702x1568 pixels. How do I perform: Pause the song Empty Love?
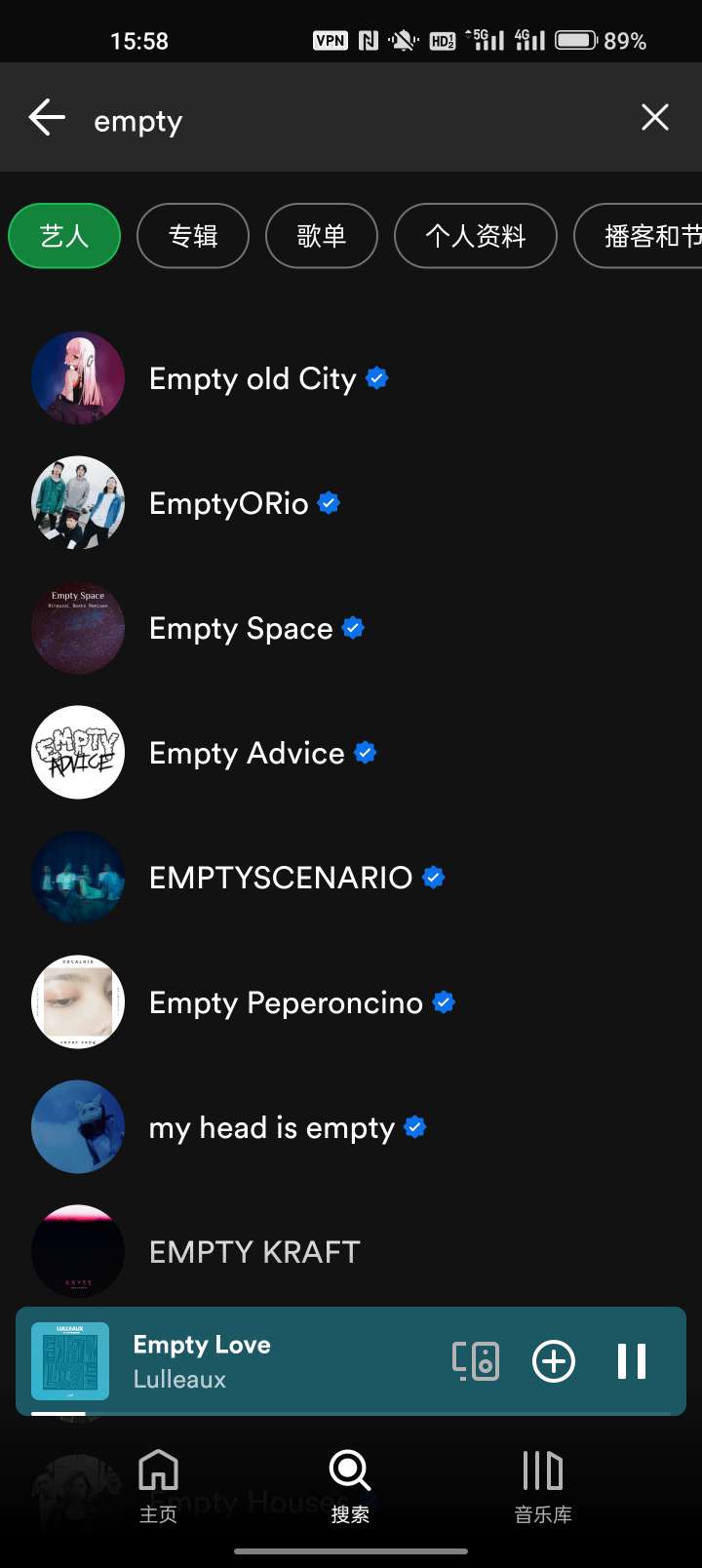pyautogui.click(x=631, y=1361)
